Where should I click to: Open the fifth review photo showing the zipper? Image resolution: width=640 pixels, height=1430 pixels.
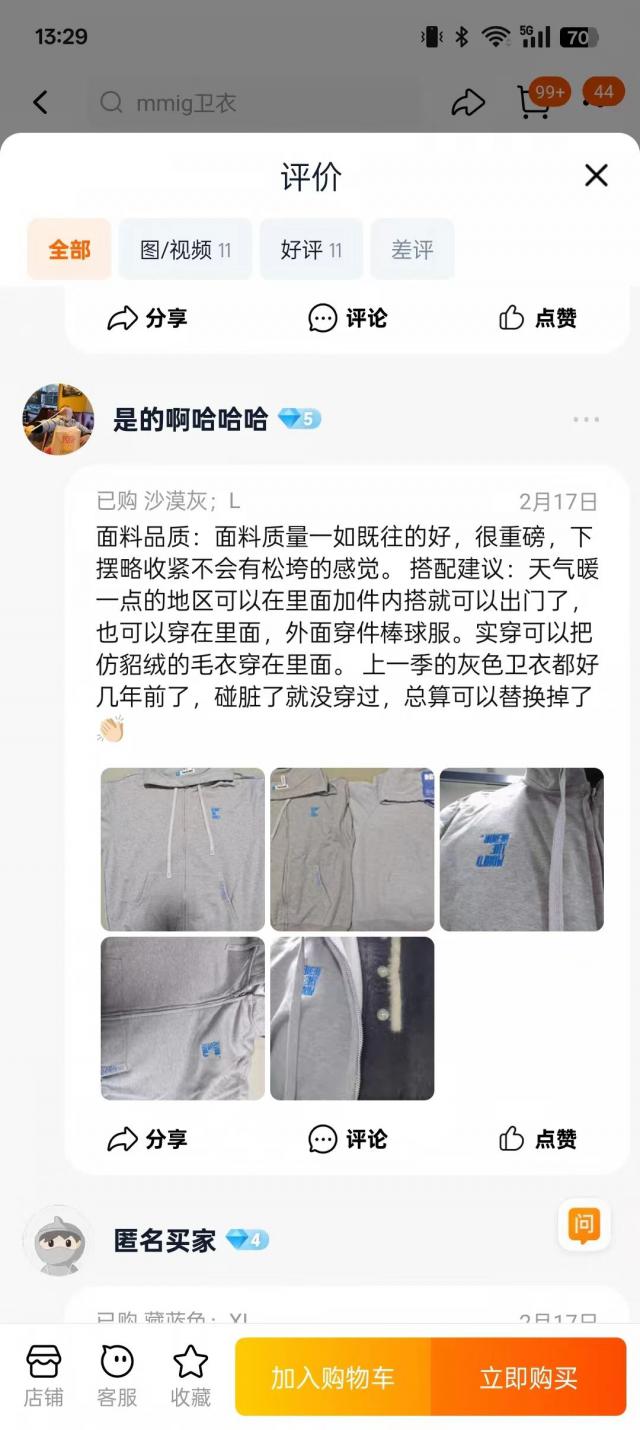352,1018
